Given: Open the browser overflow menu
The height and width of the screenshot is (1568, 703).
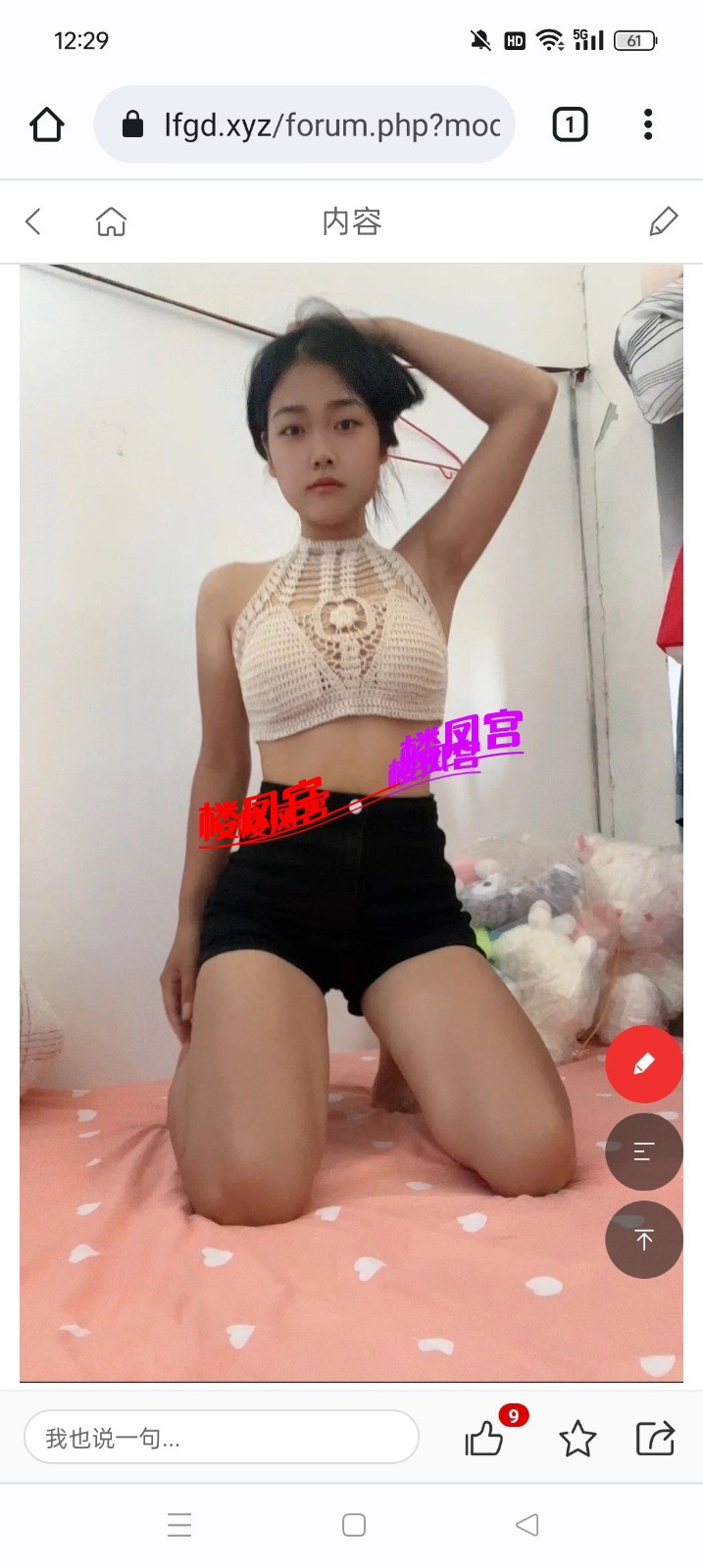Looking at the screenshot, I should (x=647, y=125).
